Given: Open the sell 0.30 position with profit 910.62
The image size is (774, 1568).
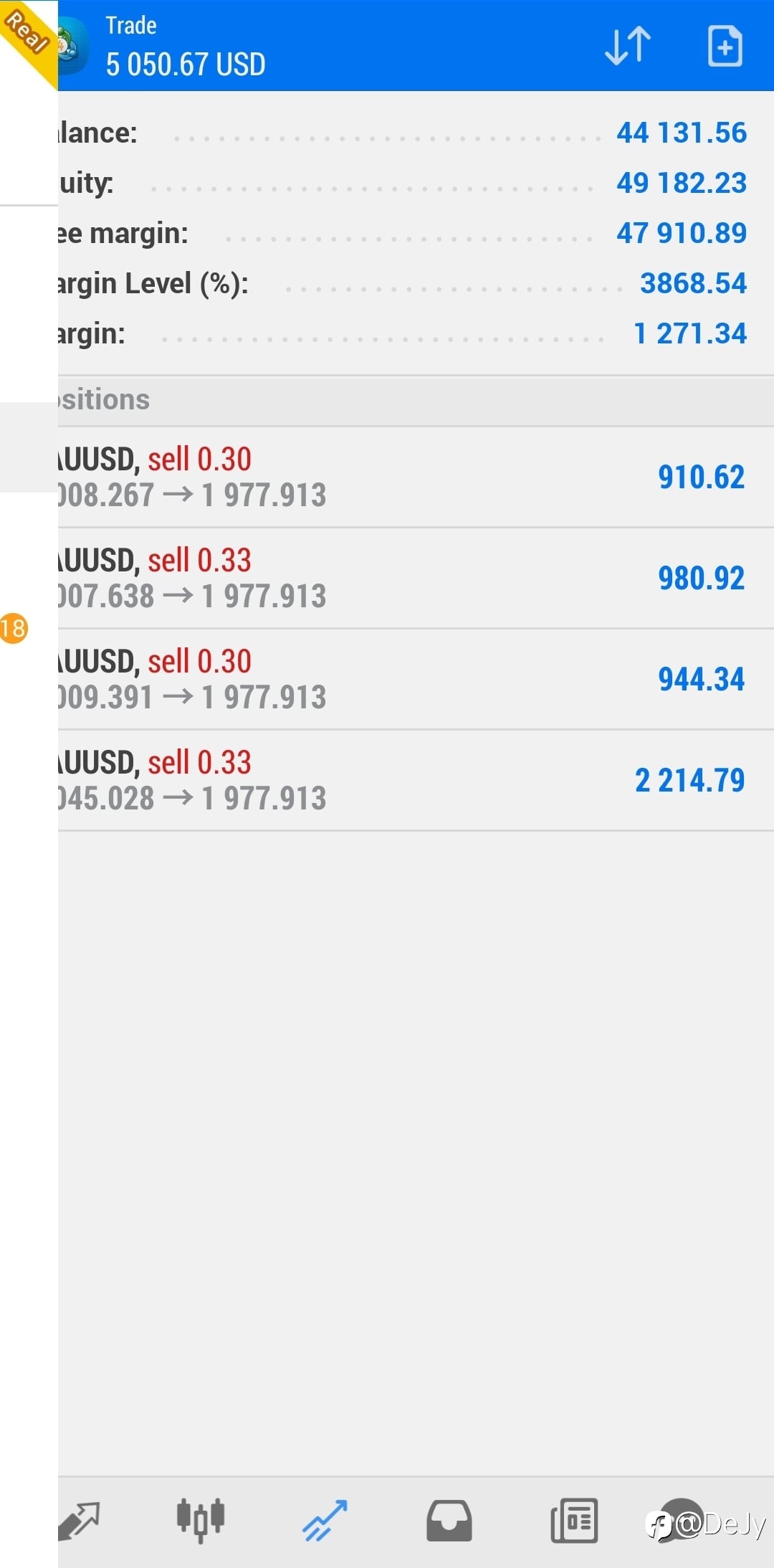Looking at the screenshot, I should click(416, 477).
